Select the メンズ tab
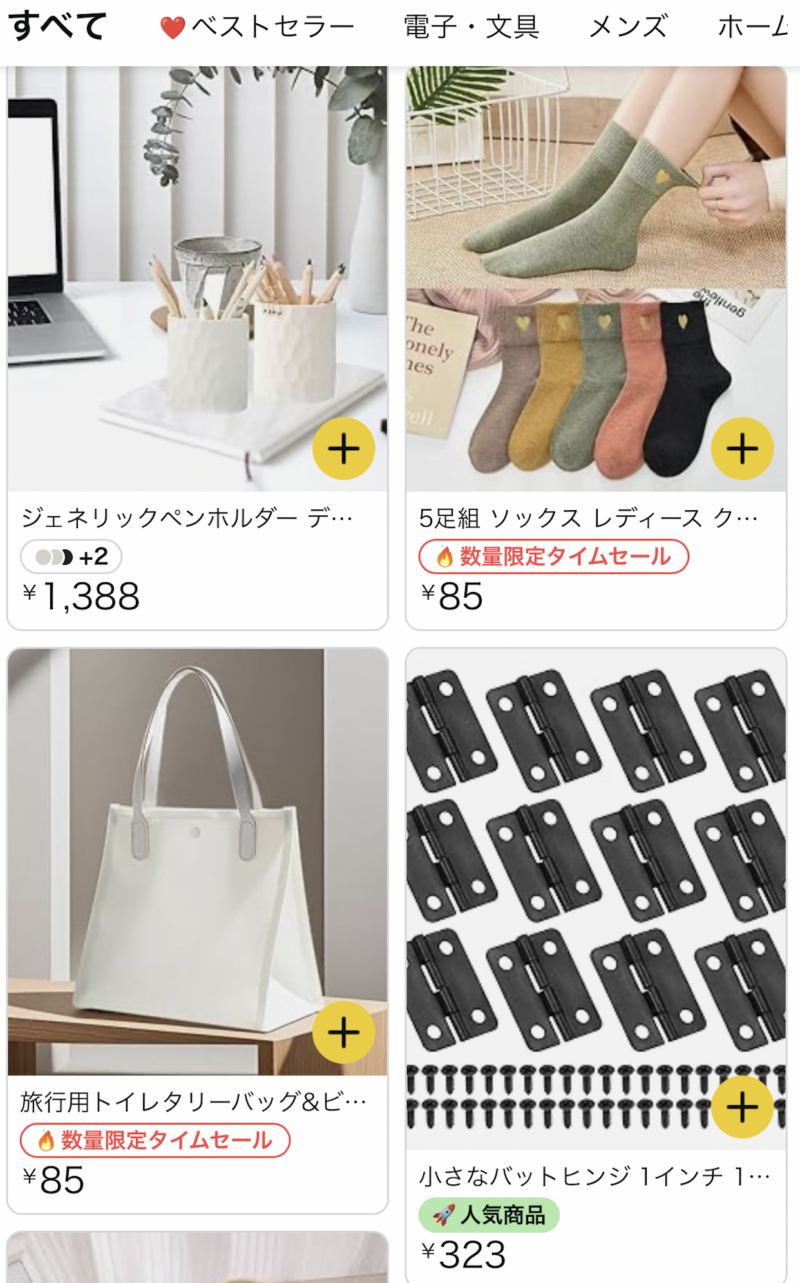This screenshot has height=1283, width=800. click(x=628, y=27)
